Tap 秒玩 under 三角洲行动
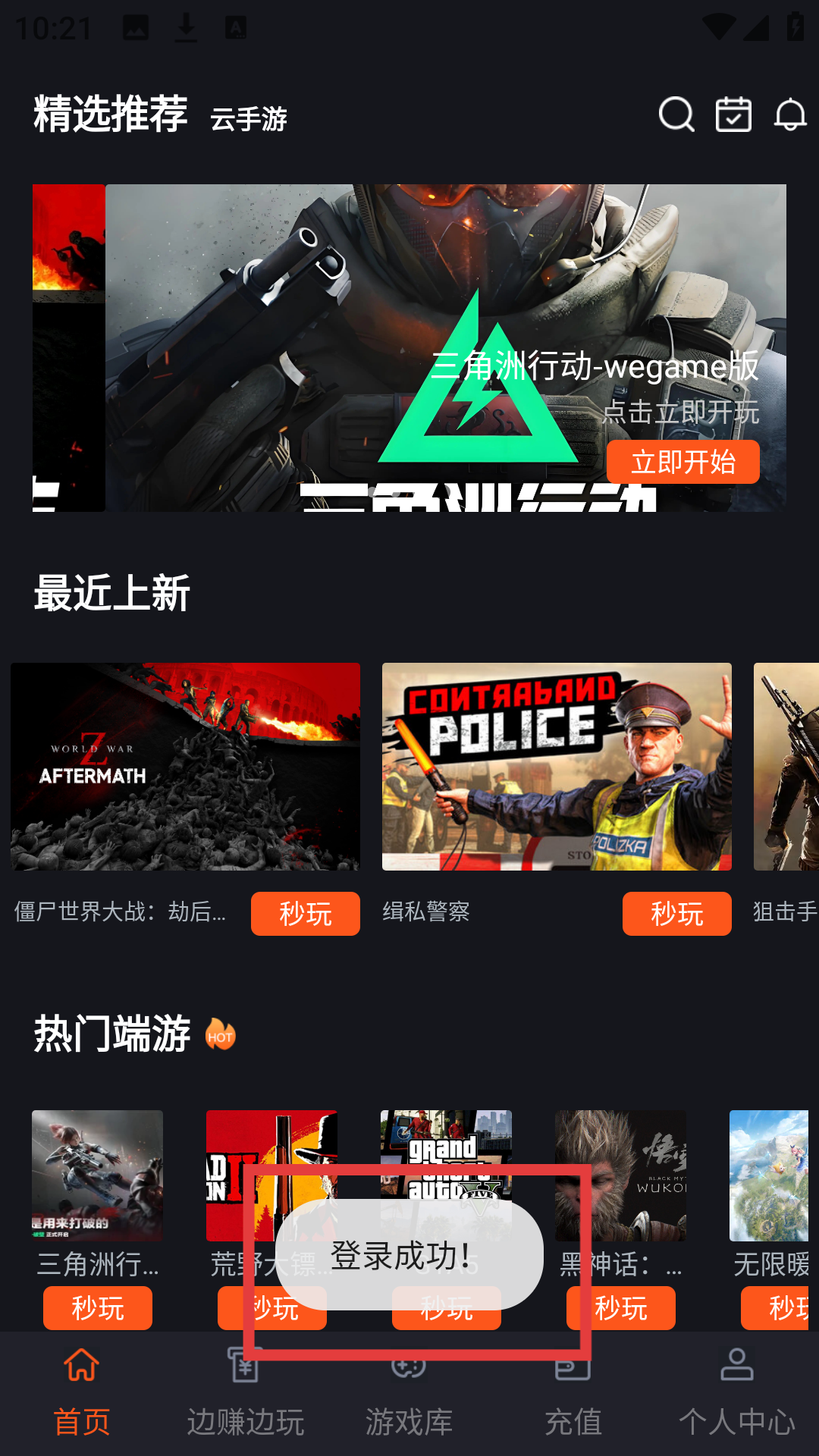This screenshot has width=819, height=1456. pos(97,1307)
